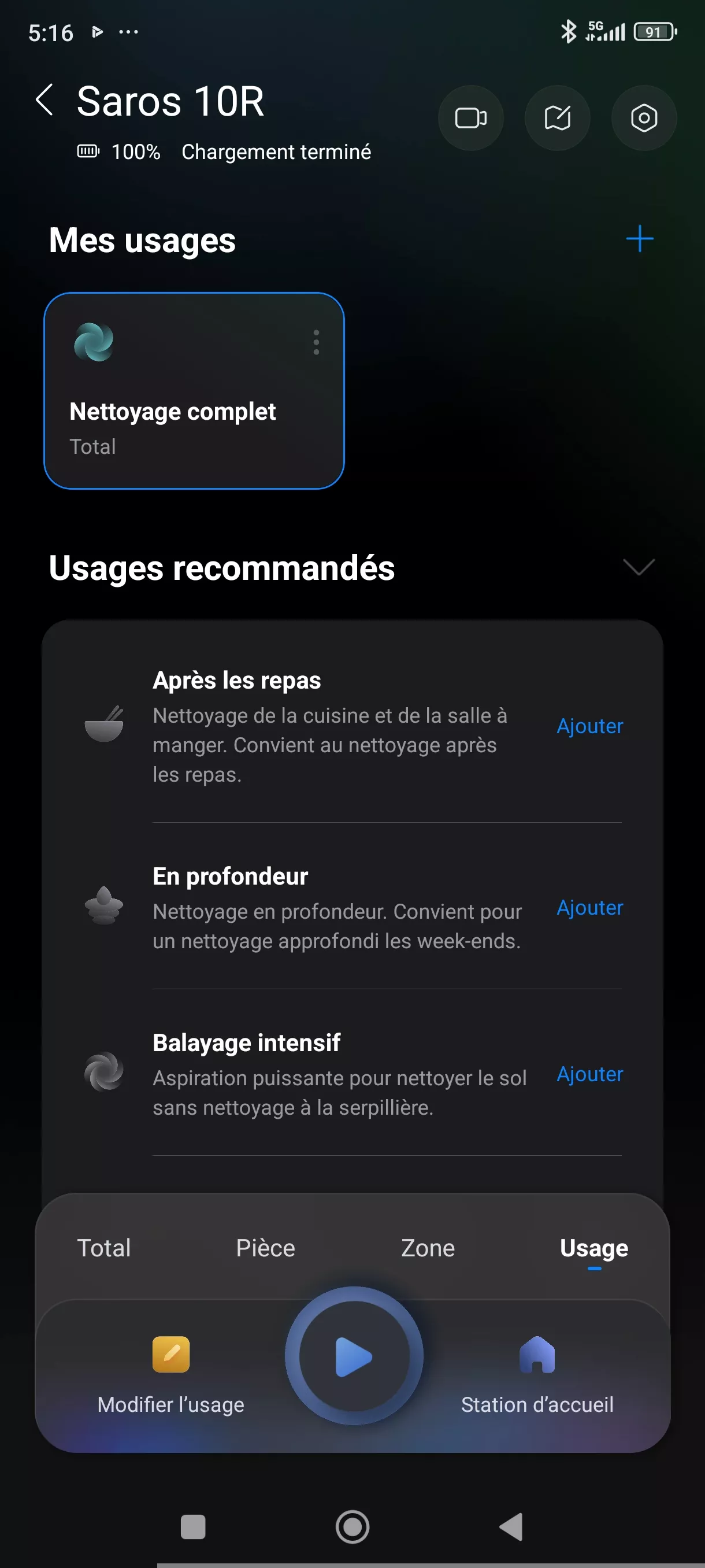Open the robot camera view

coord(471,118)
